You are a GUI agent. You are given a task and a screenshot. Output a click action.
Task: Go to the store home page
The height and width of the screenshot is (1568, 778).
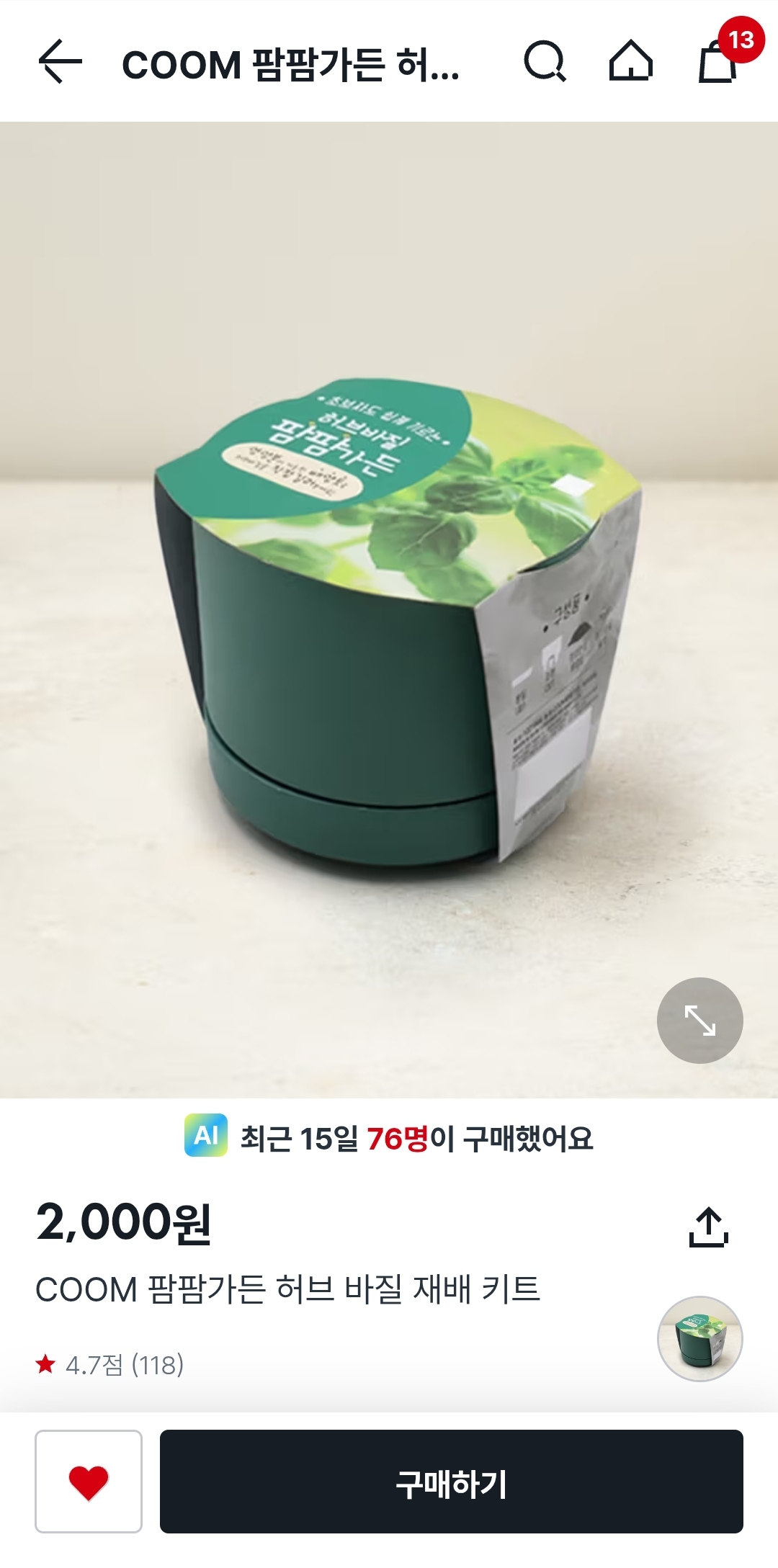pyautogui.click(x=631, y=62)
